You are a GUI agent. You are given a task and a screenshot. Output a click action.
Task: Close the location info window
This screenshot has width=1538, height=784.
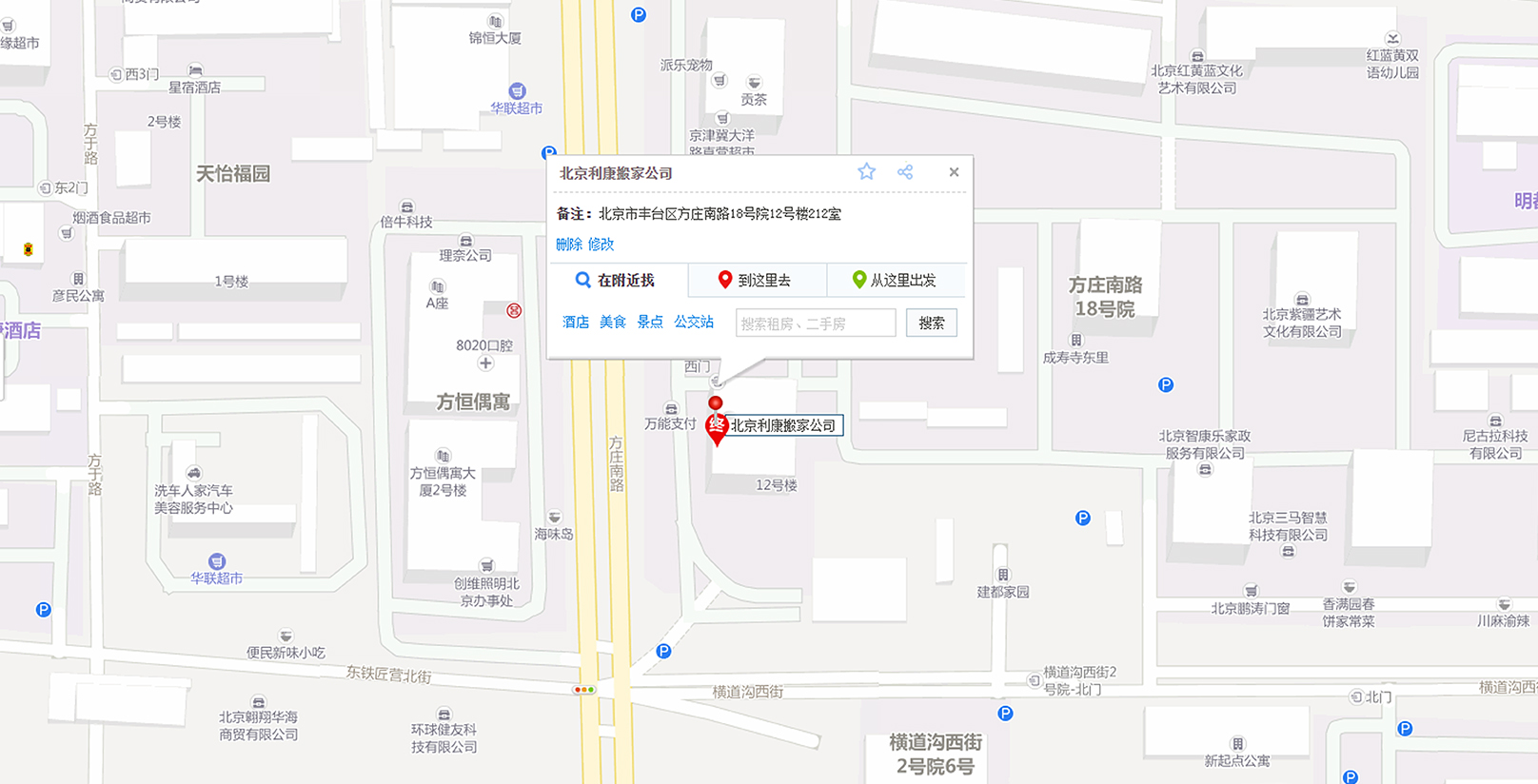point(954,172)
